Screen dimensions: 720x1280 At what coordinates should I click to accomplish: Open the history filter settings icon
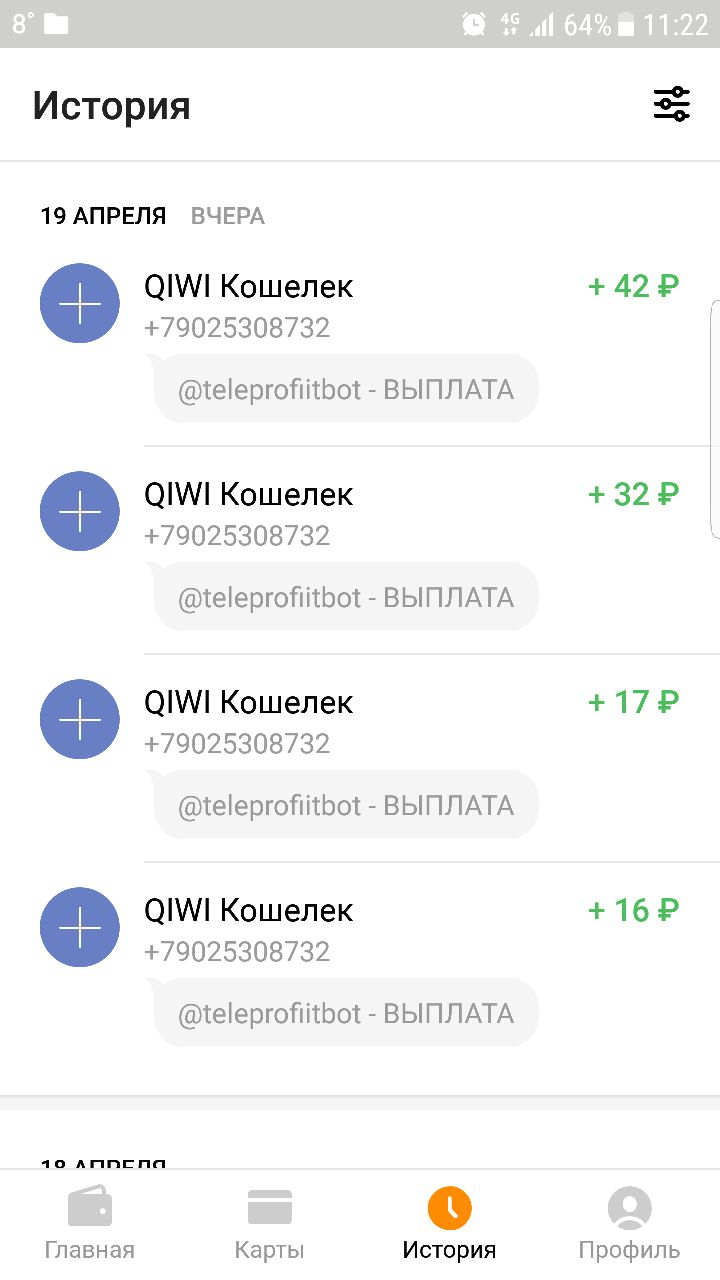point(672,104)
